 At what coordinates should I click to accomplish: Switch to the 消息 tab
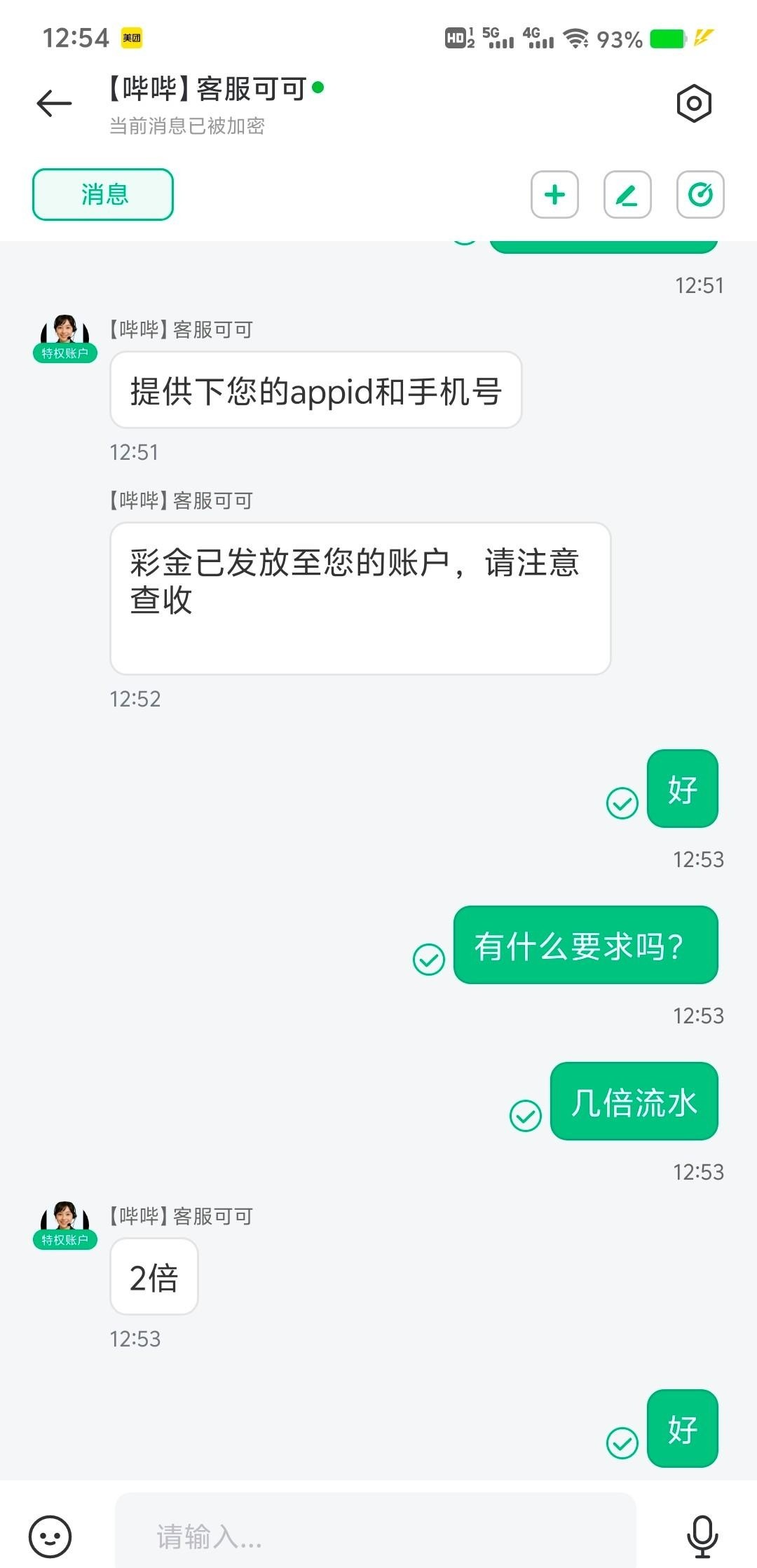tap(102, 194)
